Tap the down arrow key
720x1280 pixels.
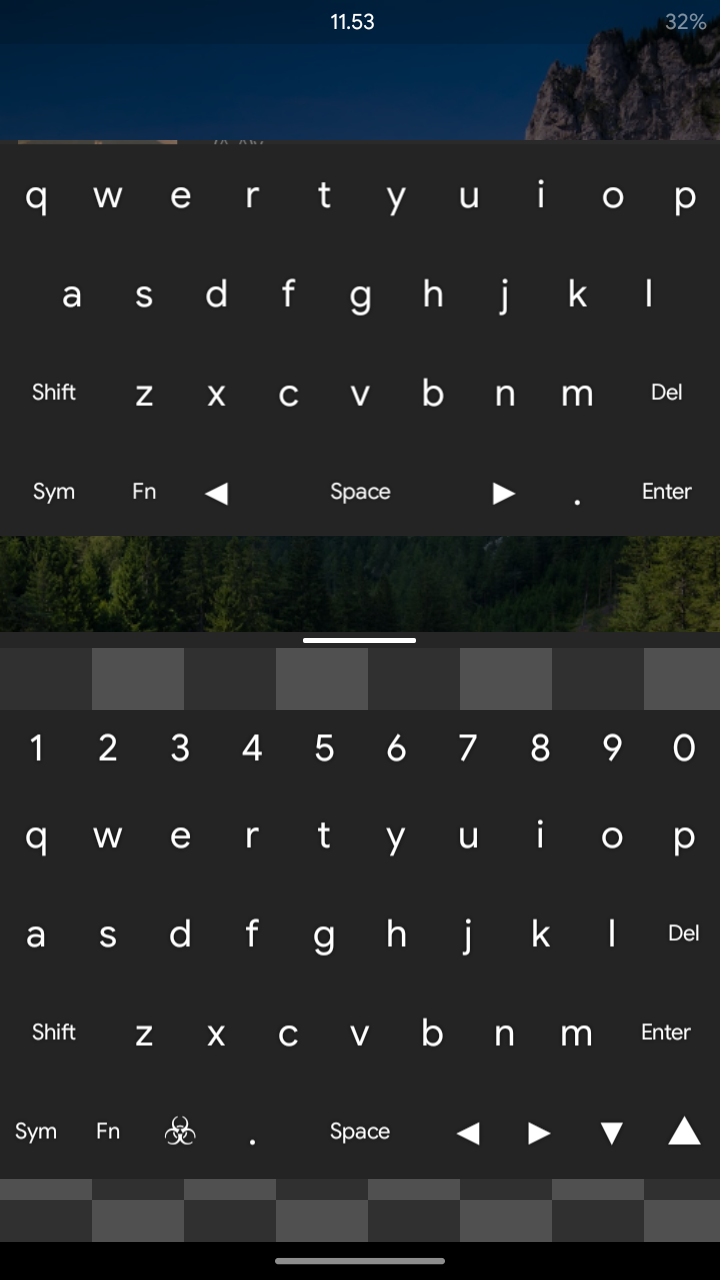pos(612,1132)
